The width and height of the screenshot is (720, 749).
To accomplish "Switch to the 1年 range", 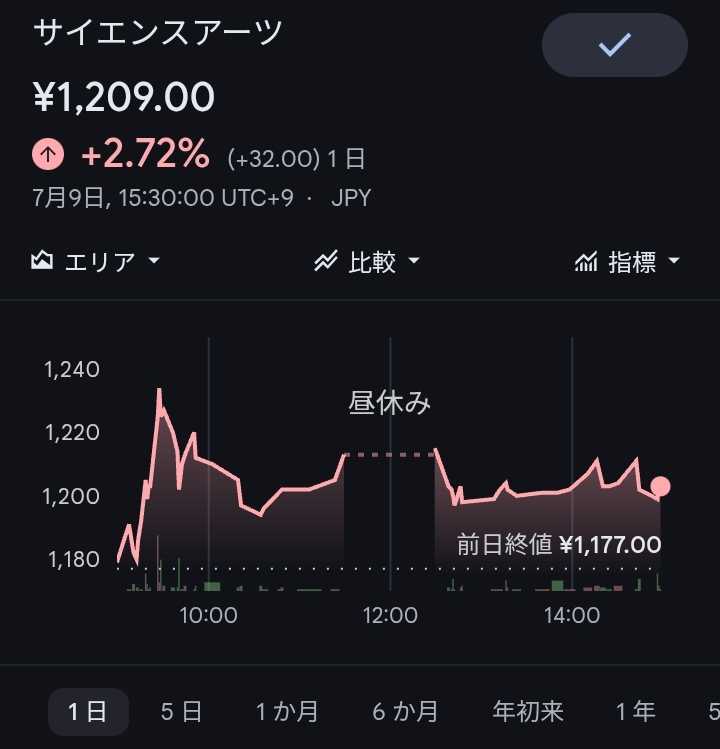I will pyautogui.click(x=635, y=711).
